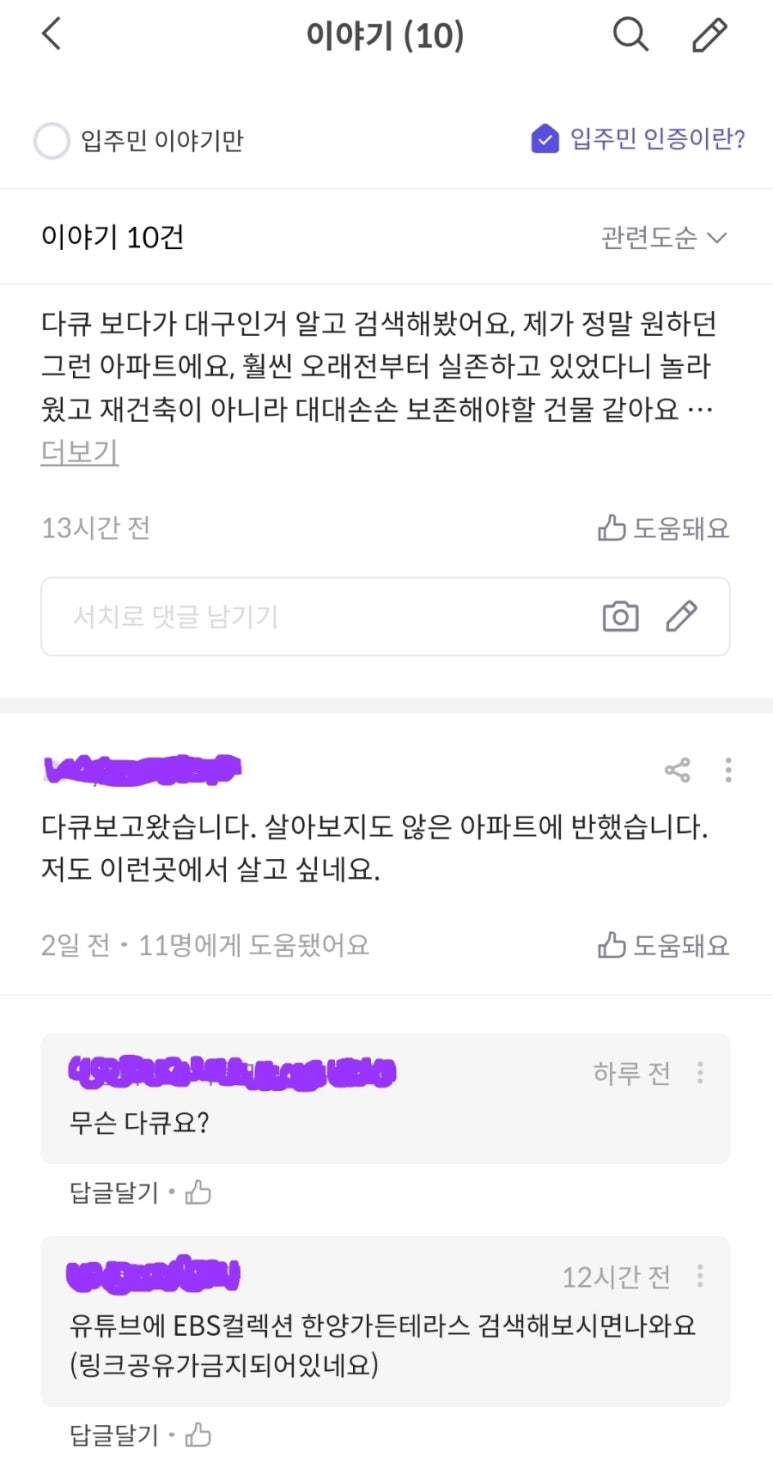This screenshot has height=1475, width=773.
Task: Open 입주민 인증이란? info link
Action: (x=639, y=139)
